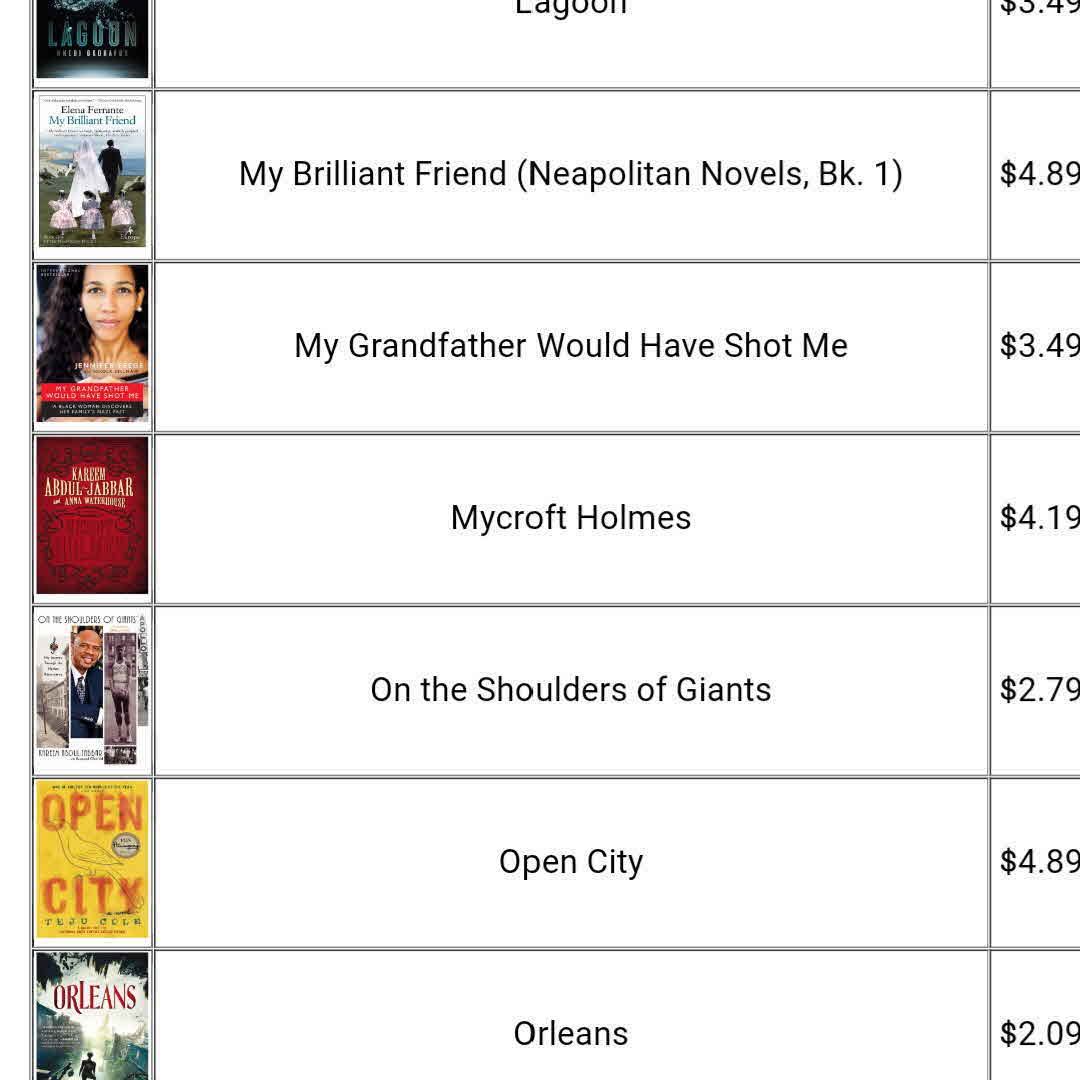Open the My Brilliant Friend cover image
Image resolution: width=1080 pixels, height=1080 pixels.
coord(92,172)
